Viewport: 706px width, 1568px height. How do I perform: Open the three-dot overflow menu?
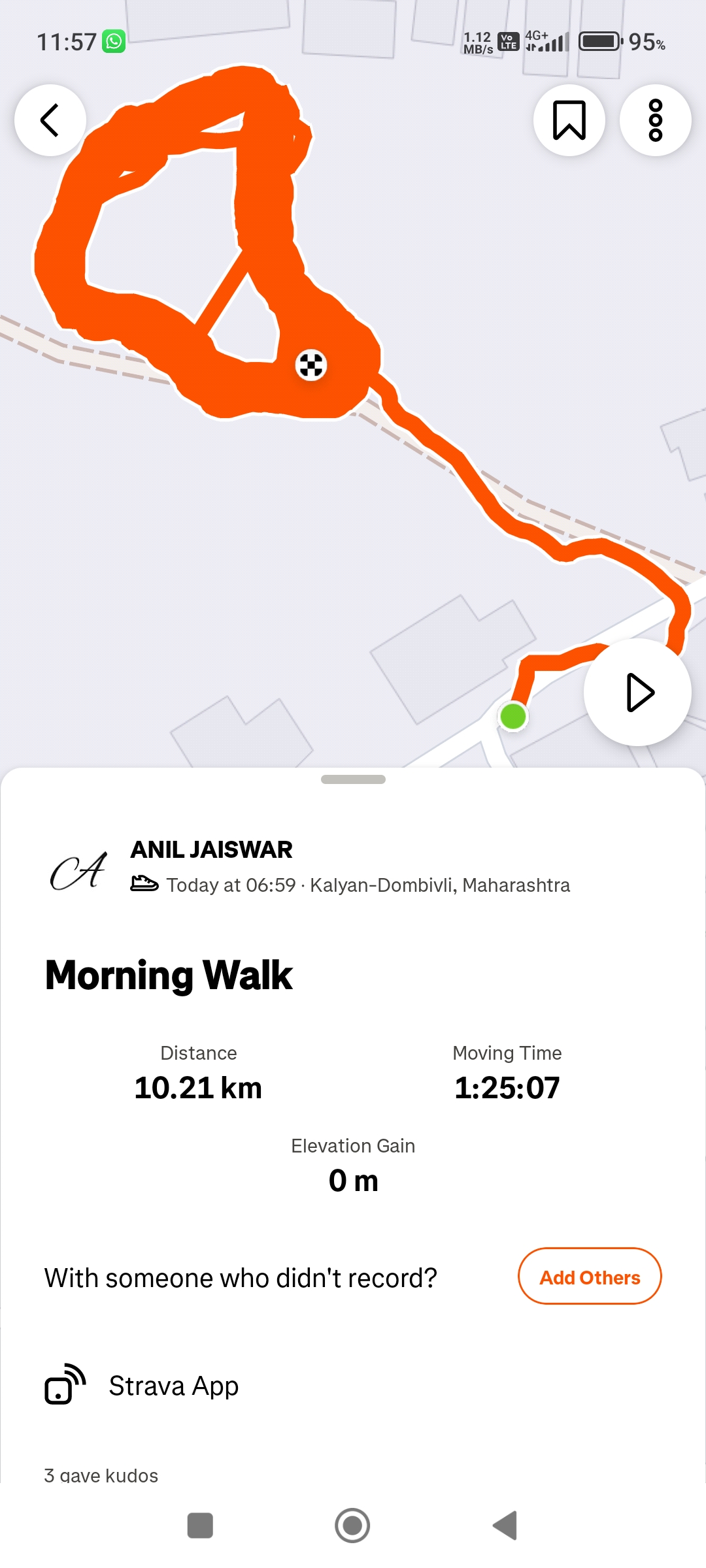point(655,120)
